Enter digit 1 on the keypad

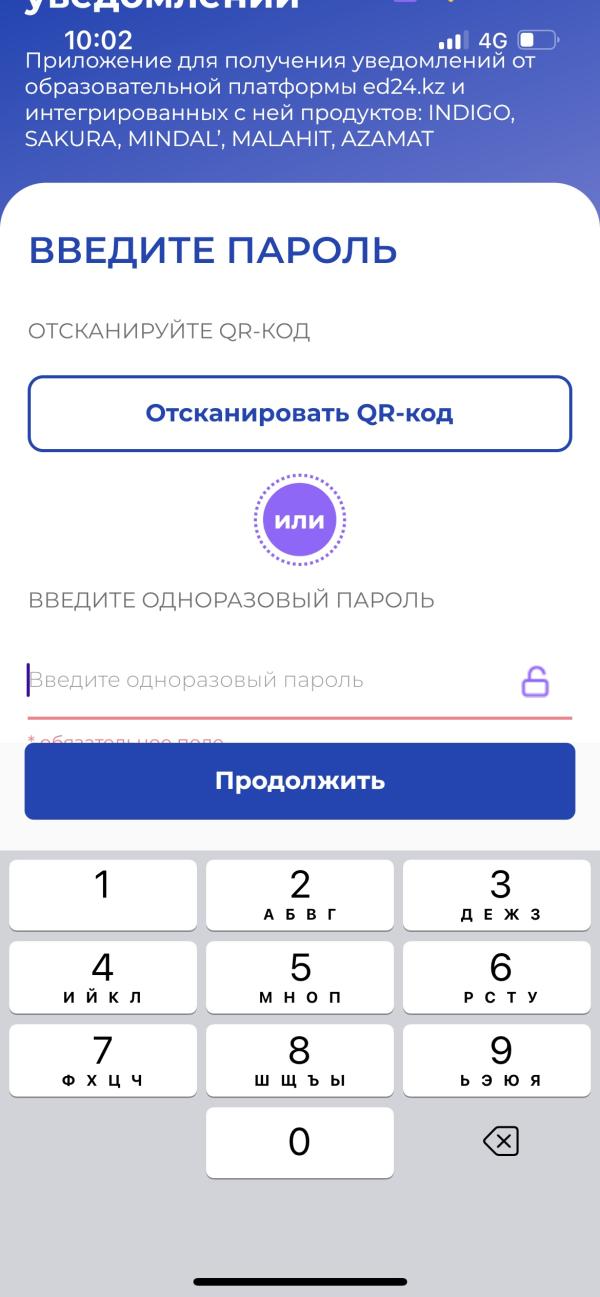pyautogui.click(x=103, y=895)
